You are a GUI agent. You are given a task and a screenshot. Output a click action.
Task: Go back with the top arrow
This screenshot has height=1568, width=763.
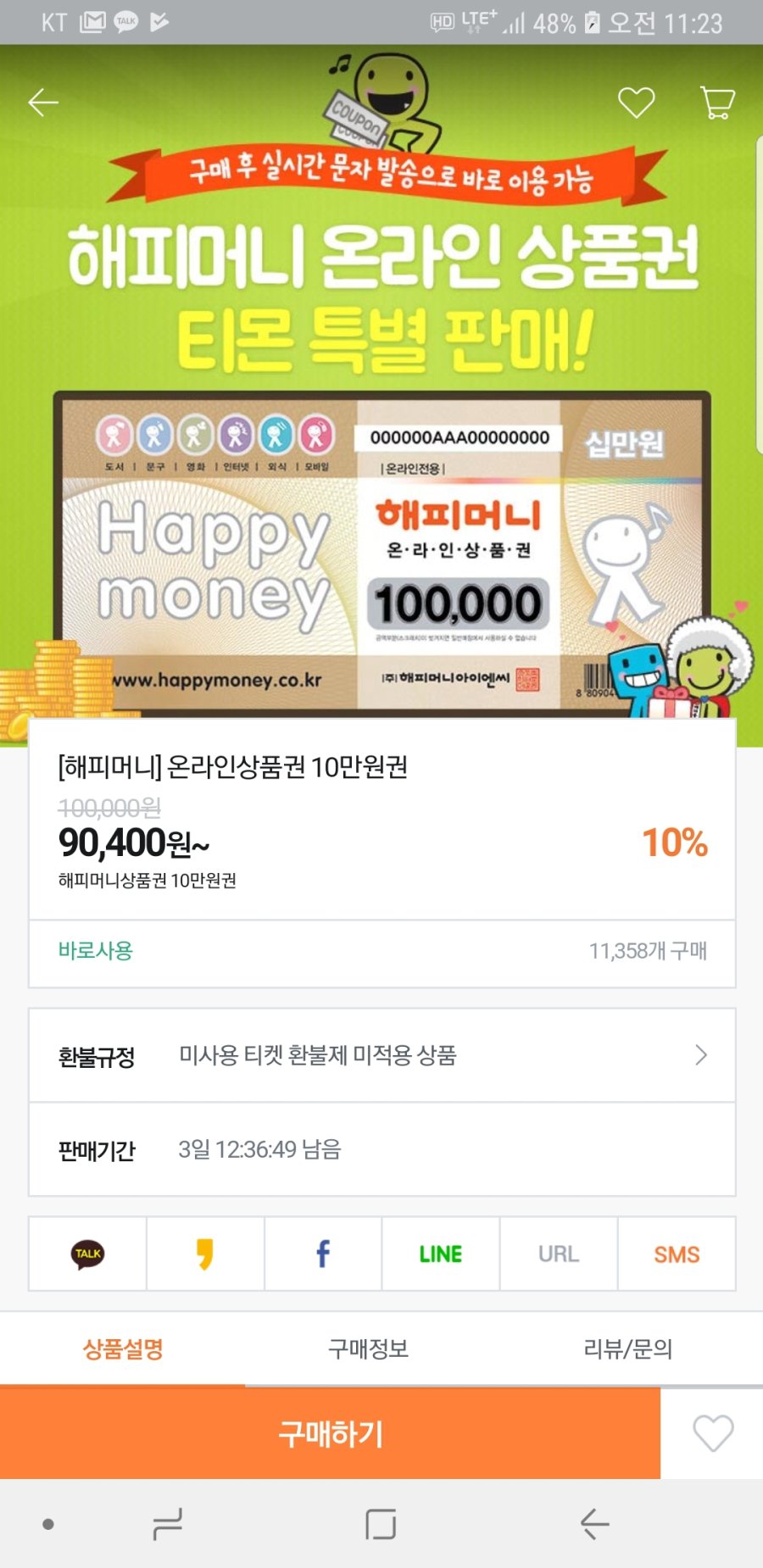click(x=42, y=101)
